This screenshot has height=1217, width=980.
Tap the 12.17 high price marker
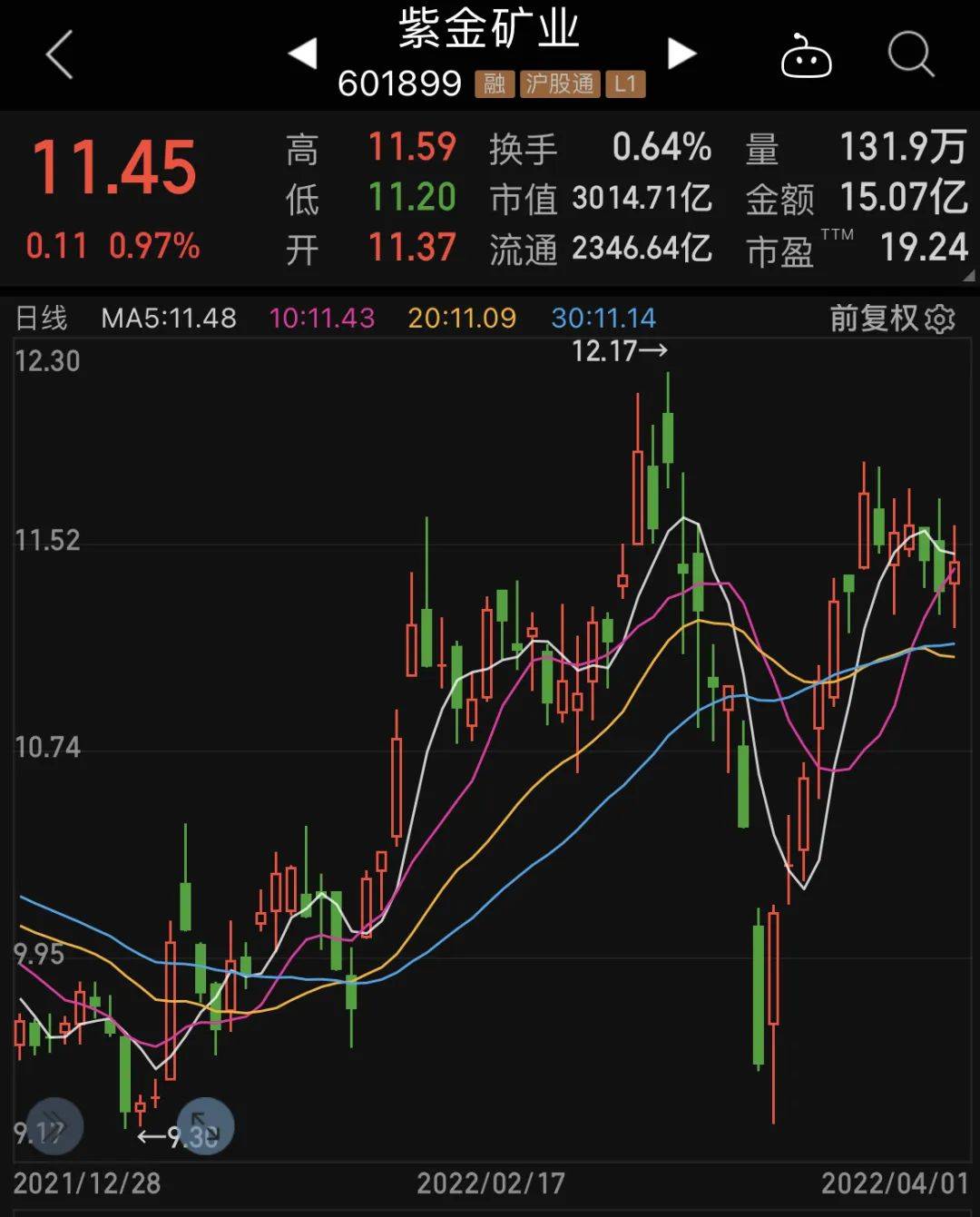click(x=622, y=352)
